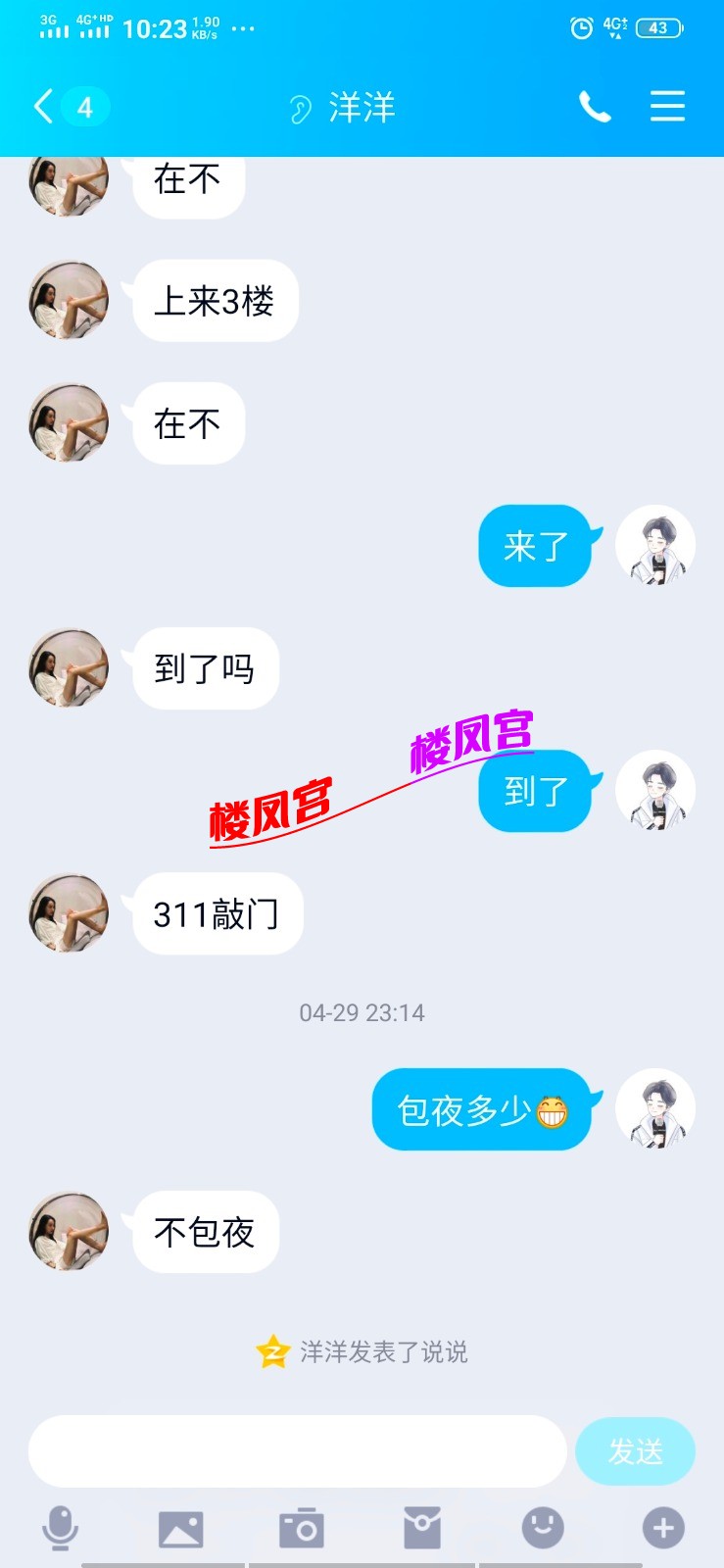View 洋洋's avatar beside 311敲门
The image size is (724, 1568).
(69, 913)
